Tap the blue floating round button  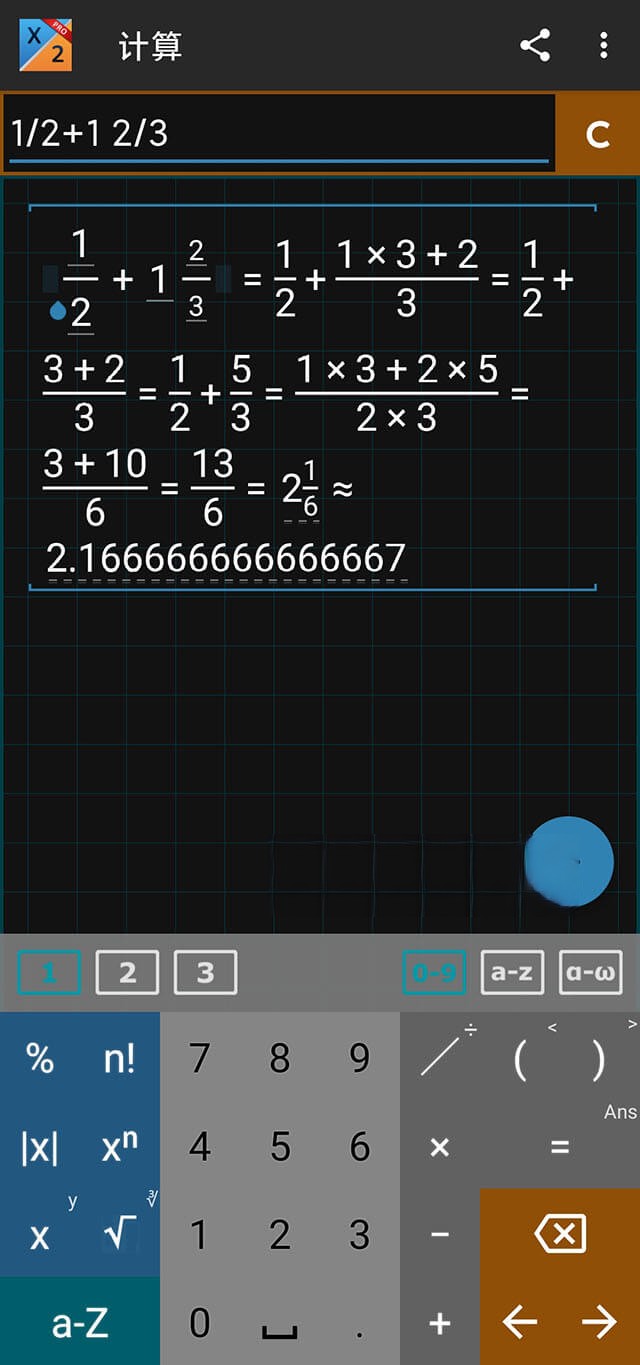click(568, 862)
